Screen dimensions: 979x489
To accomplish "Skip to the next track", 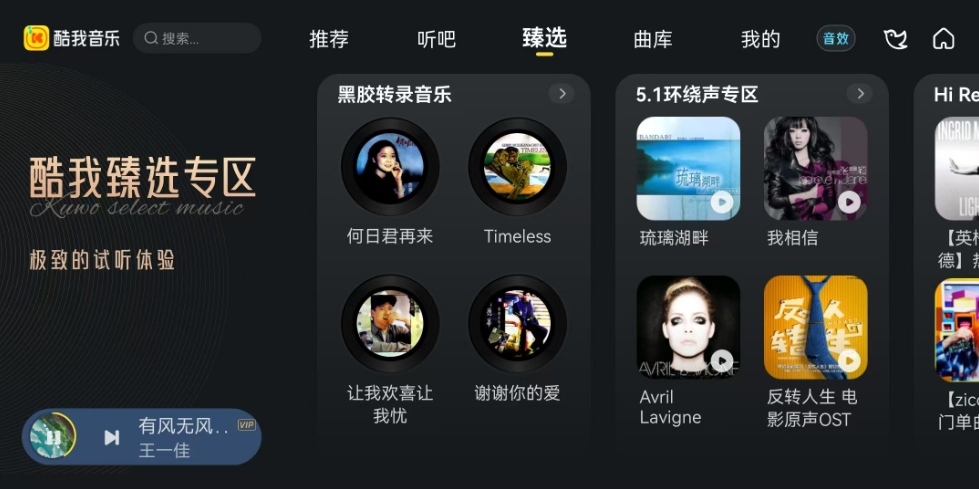I will tap(111, 437).
